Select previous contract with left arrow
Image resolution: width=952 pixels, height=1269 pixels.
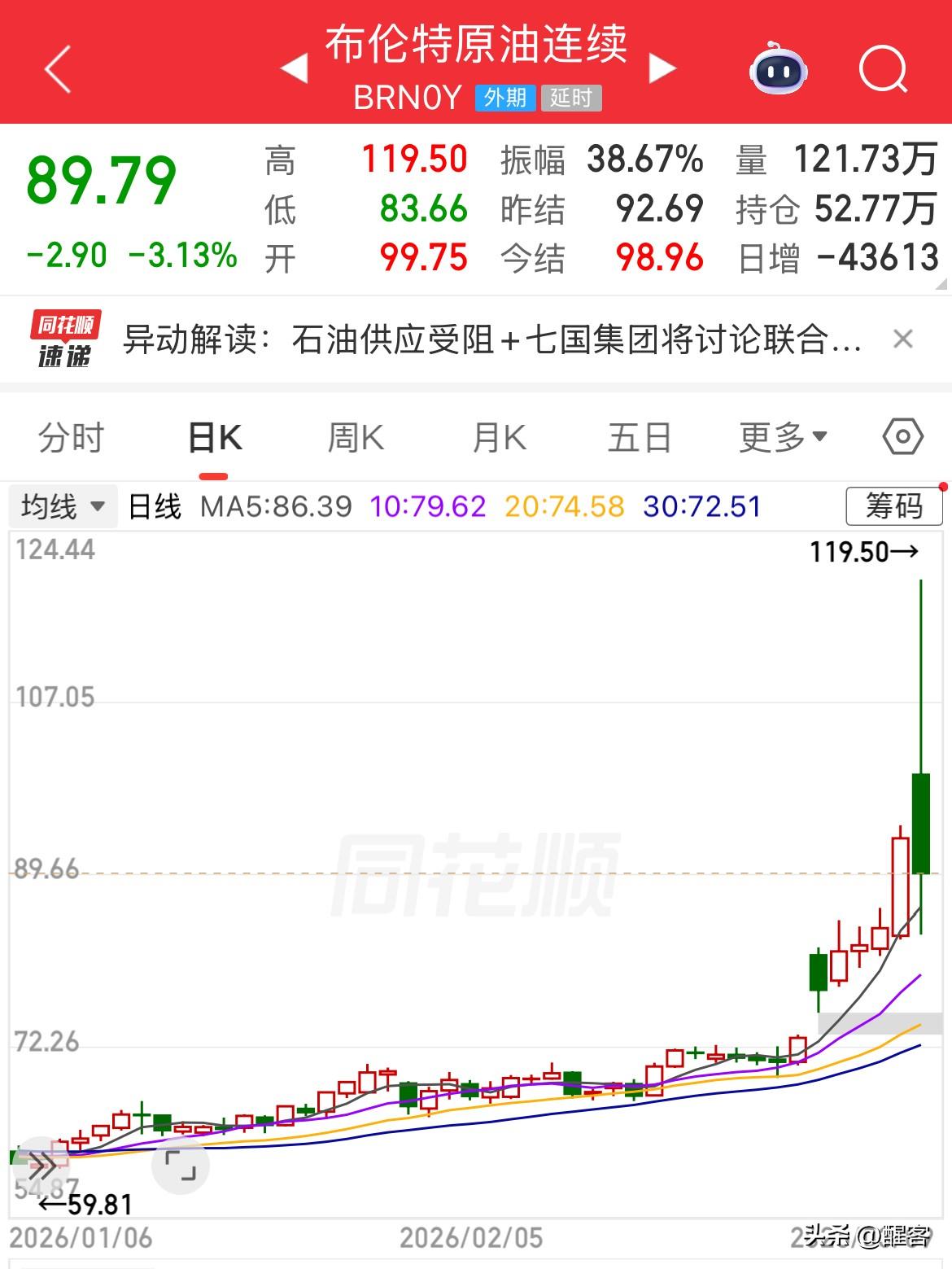pyautogui.click(x=293, y=69)
